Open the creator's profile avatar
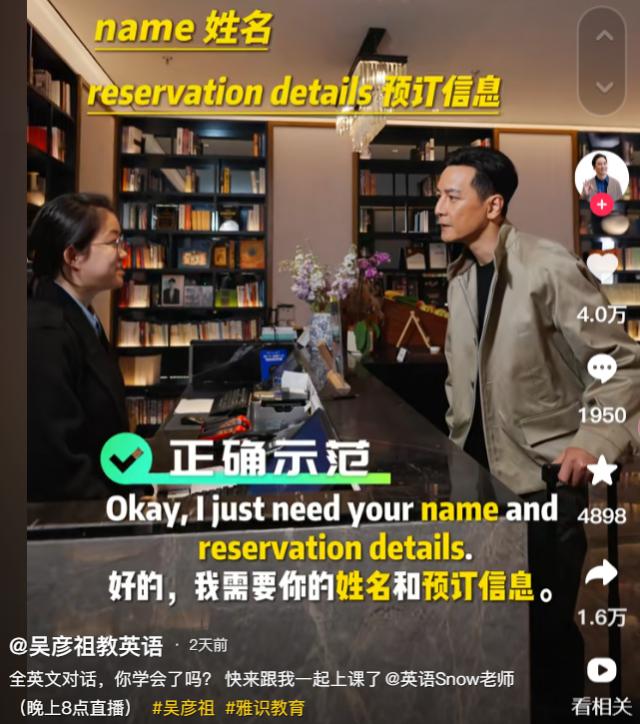Screen dimensions: 640x724 click(601, 176)
